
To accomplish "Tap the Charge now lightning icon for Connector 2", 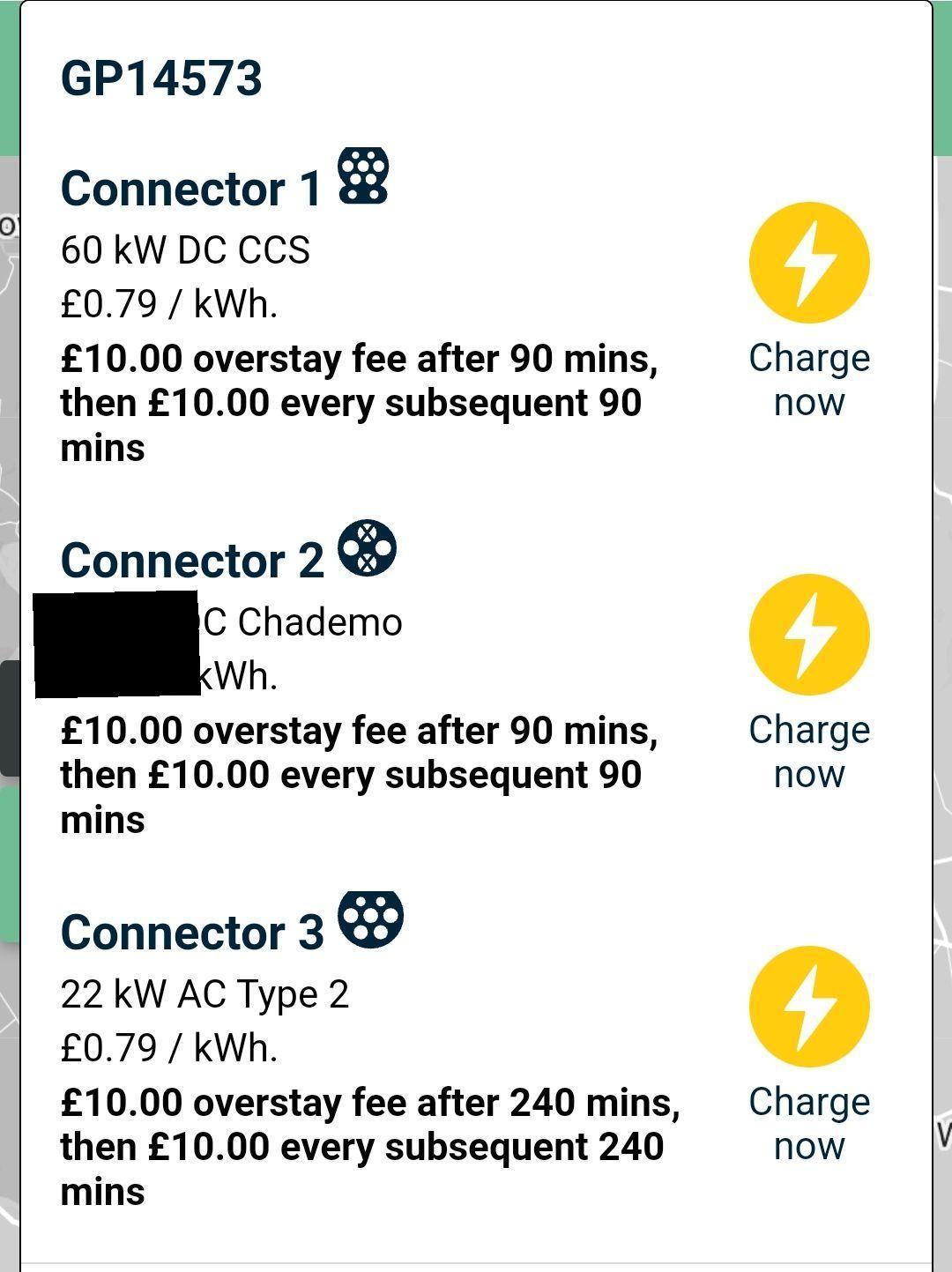I will pos(807,633).
